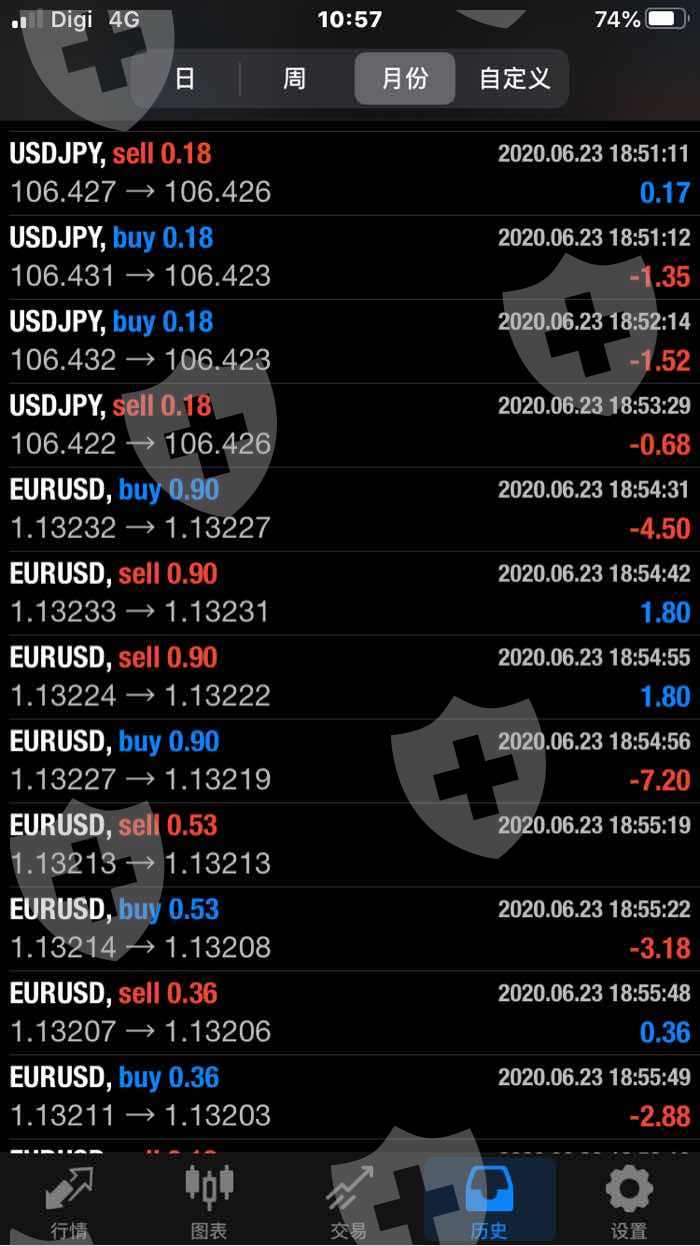Expand EURUSD sell 0.36 trade at 18:55:48
This screenshot has width=700, height=1246.
(350, 1013)
